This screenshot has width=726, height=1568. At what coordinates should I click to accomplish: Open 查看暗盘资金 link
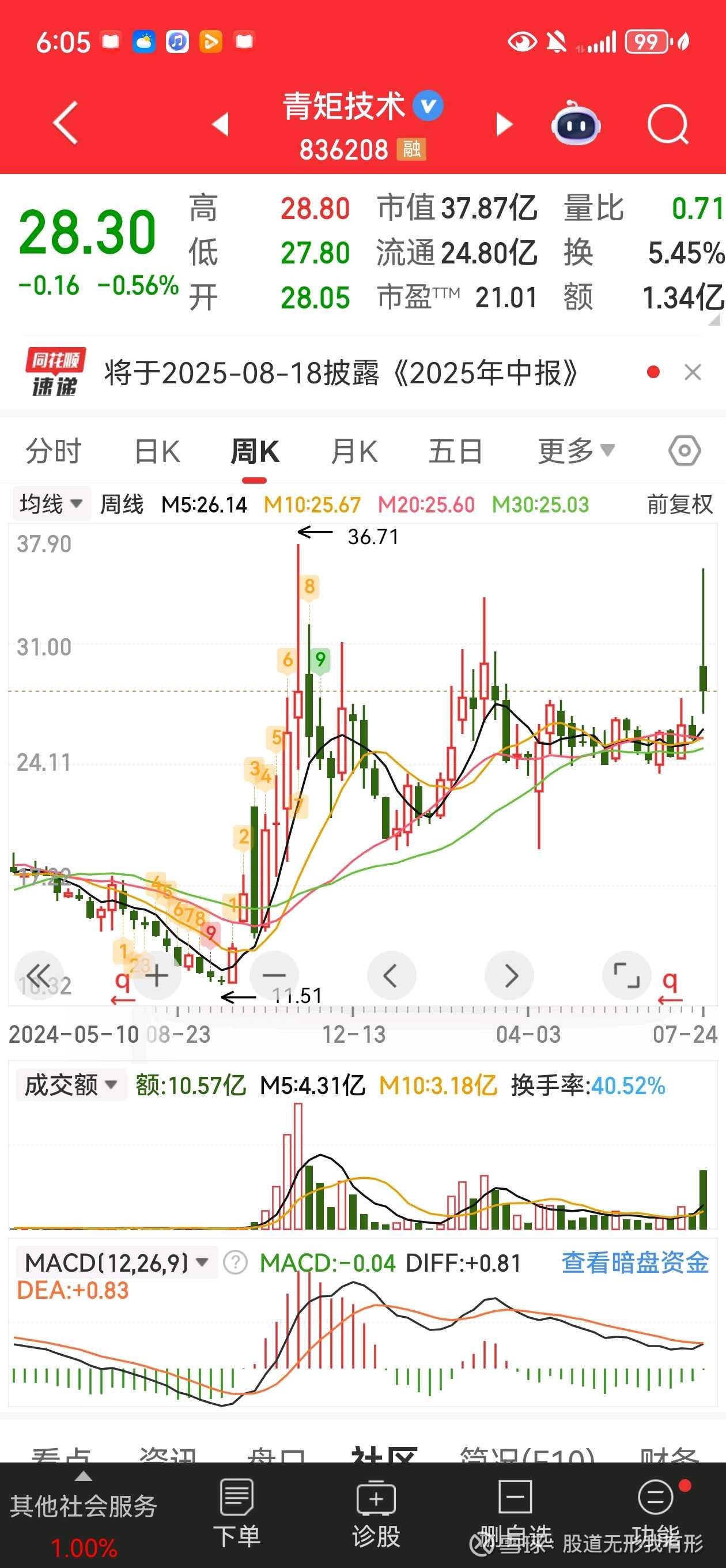tap(635, 1262)
